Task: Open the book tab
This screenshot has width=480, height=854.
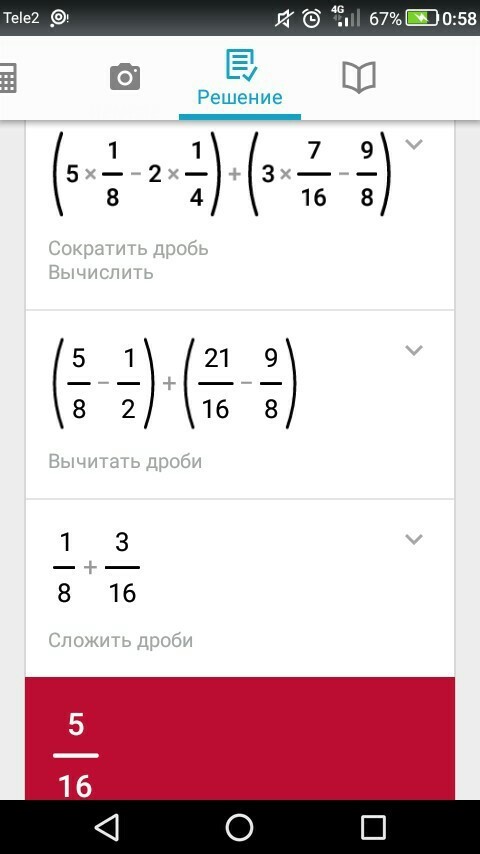Action: coord(359,77)
